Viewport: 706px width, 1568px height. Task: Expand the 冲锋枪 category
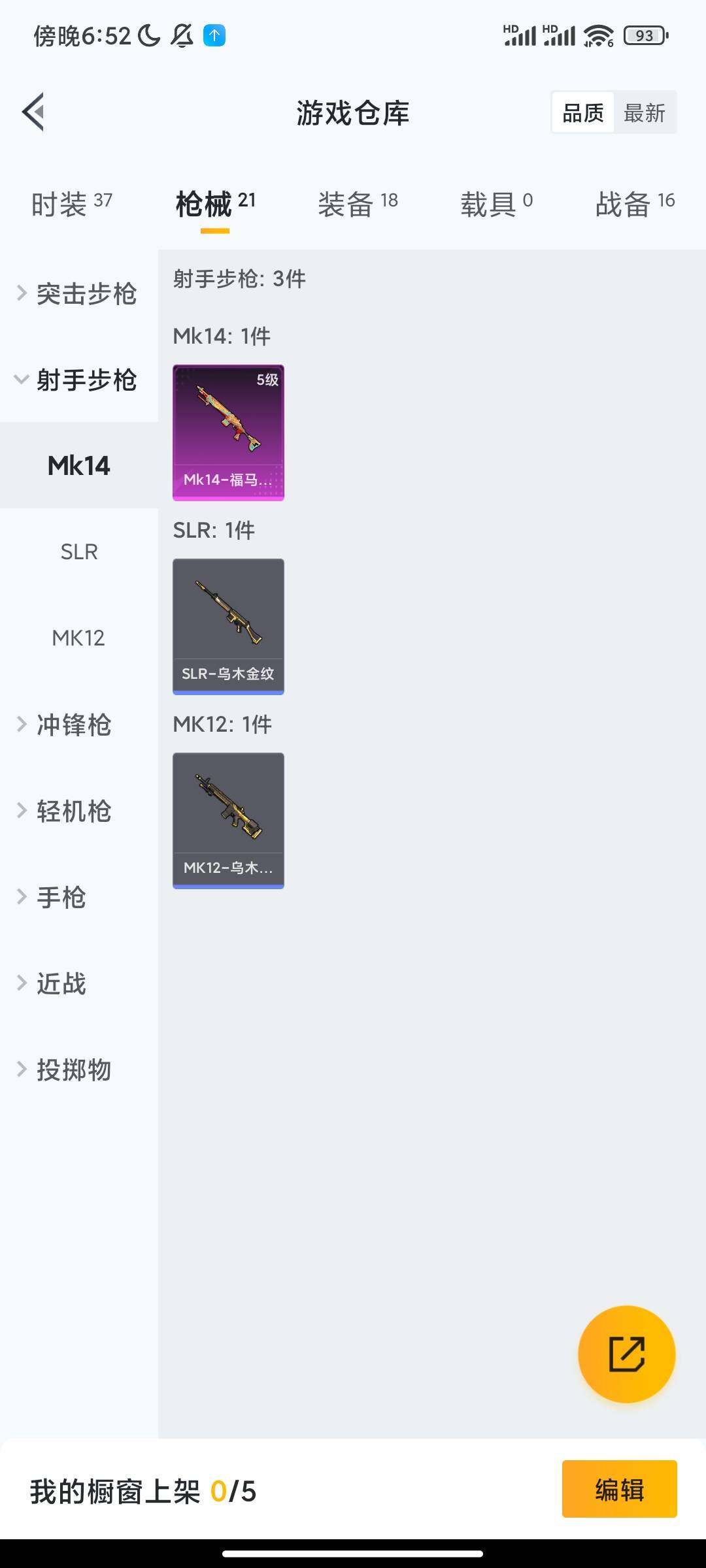click(x=72, y=725)
